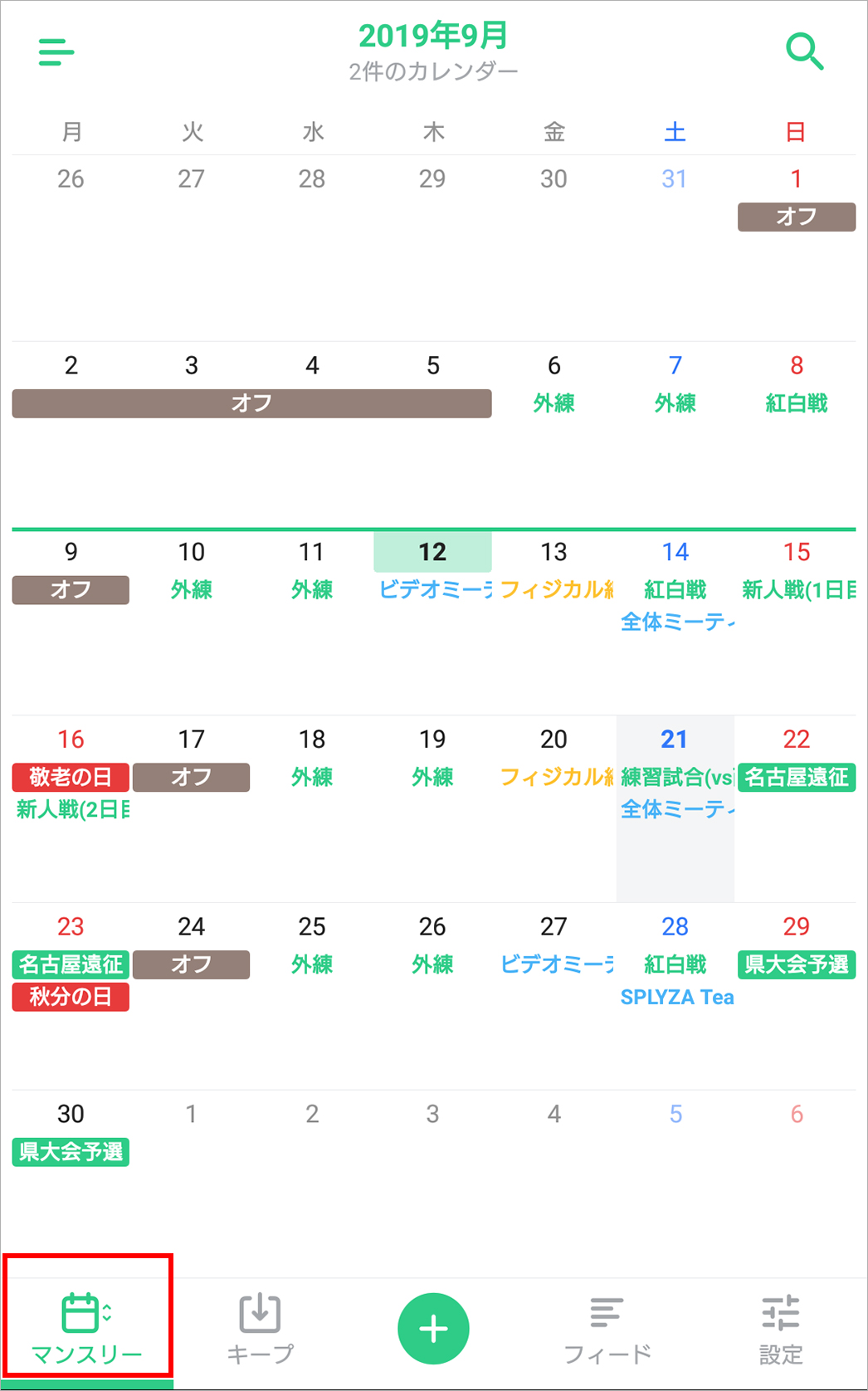Open the SPLYZA Tea event on the 28th
Screen dimensions: 868x1391
coord(676,997)
